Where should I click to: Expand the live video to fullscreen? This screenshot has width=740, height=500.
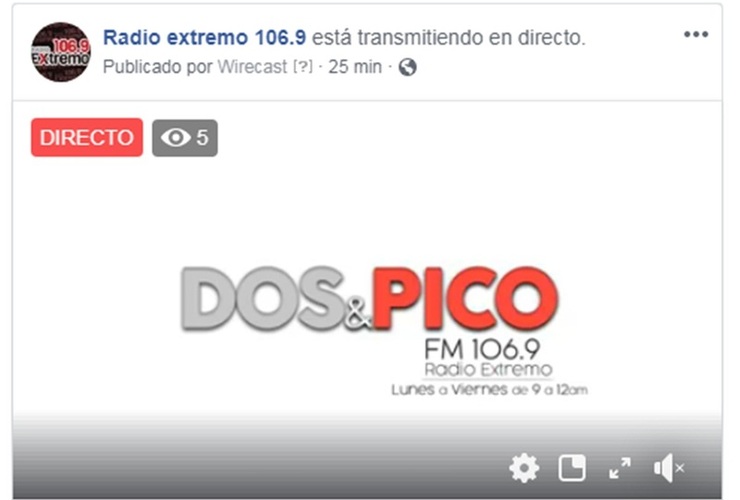[620, 467]
